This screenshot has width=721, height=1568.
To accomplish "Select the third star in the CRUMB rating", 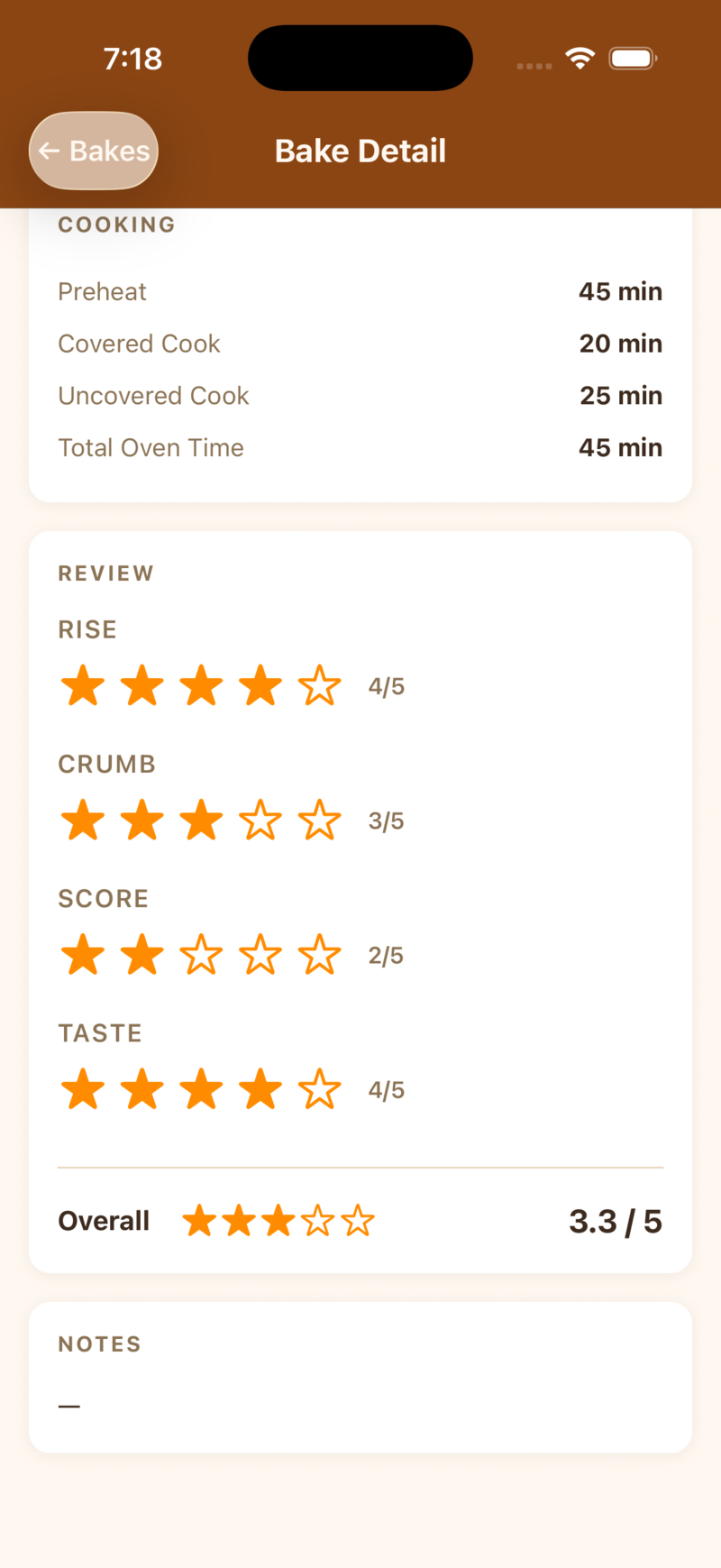I will (201, 820).
